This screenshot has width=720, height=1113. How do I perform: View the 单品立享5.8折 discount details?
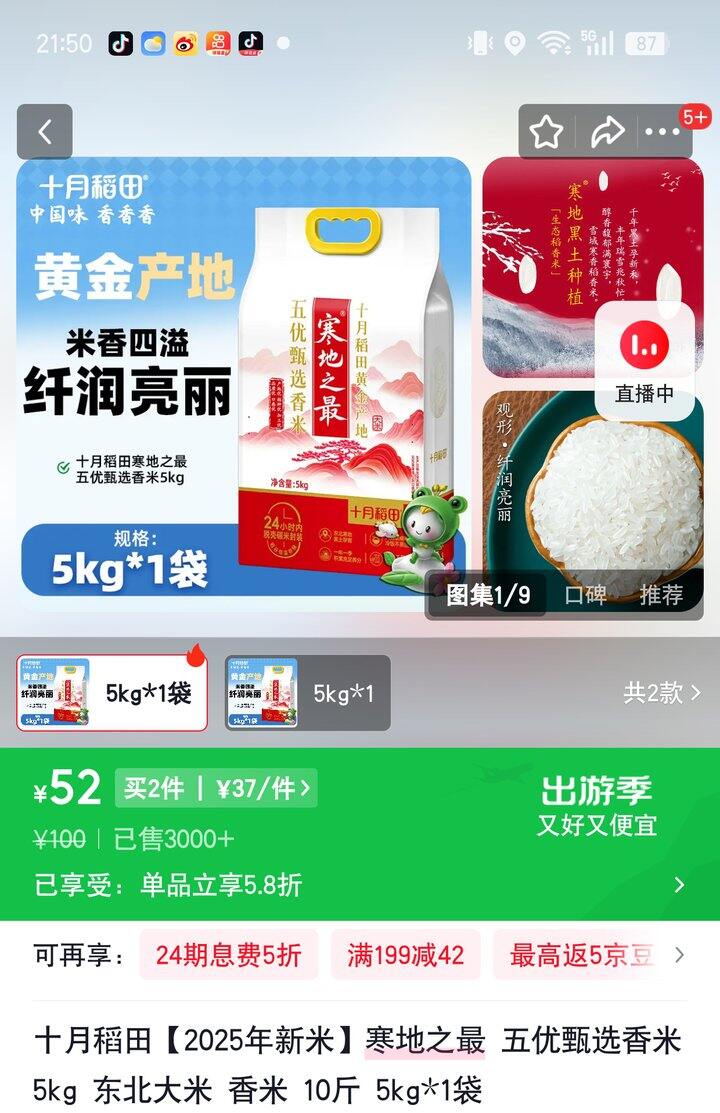(x=360, y=885)
